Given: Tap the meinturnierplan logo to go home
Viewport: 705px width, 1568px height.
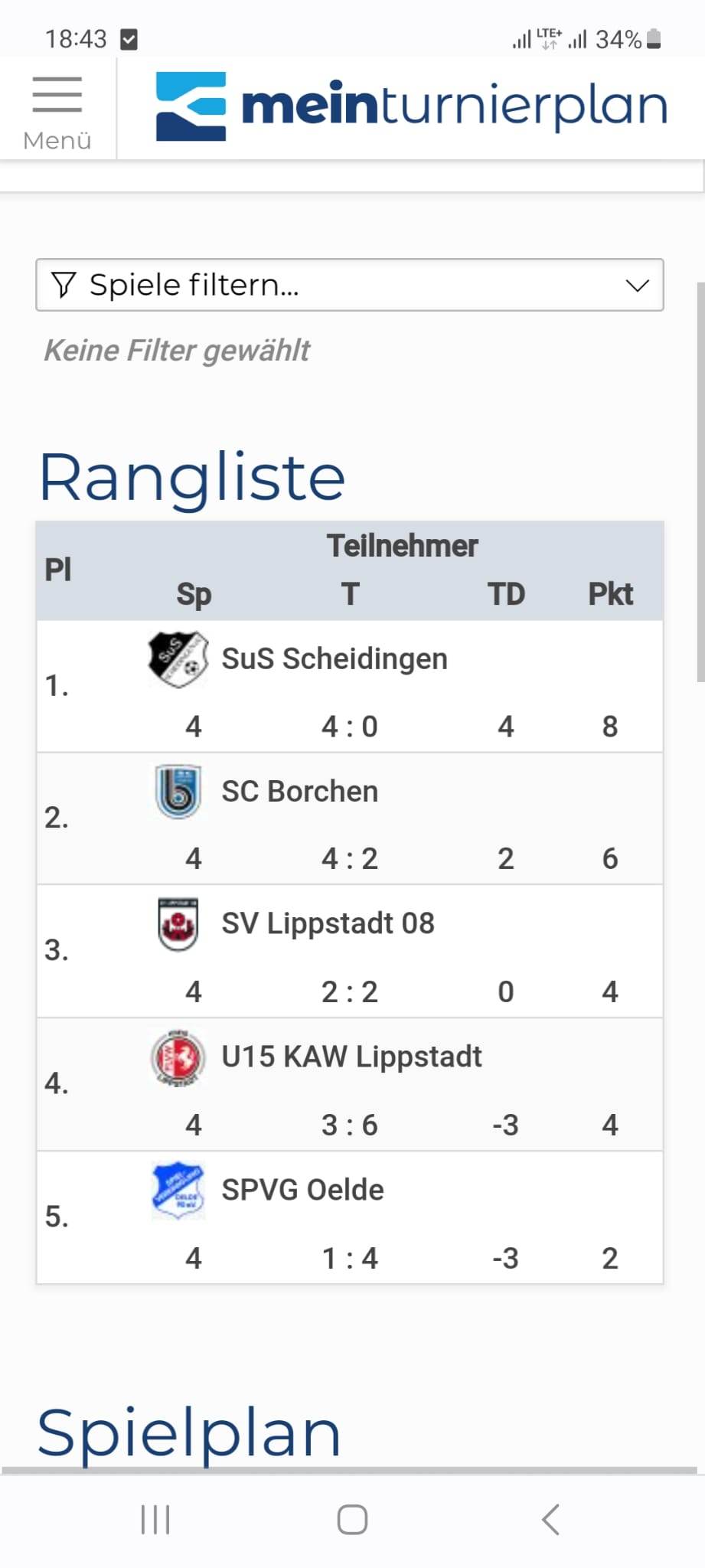Looking at the screenshot, I should tap(412, 106).
